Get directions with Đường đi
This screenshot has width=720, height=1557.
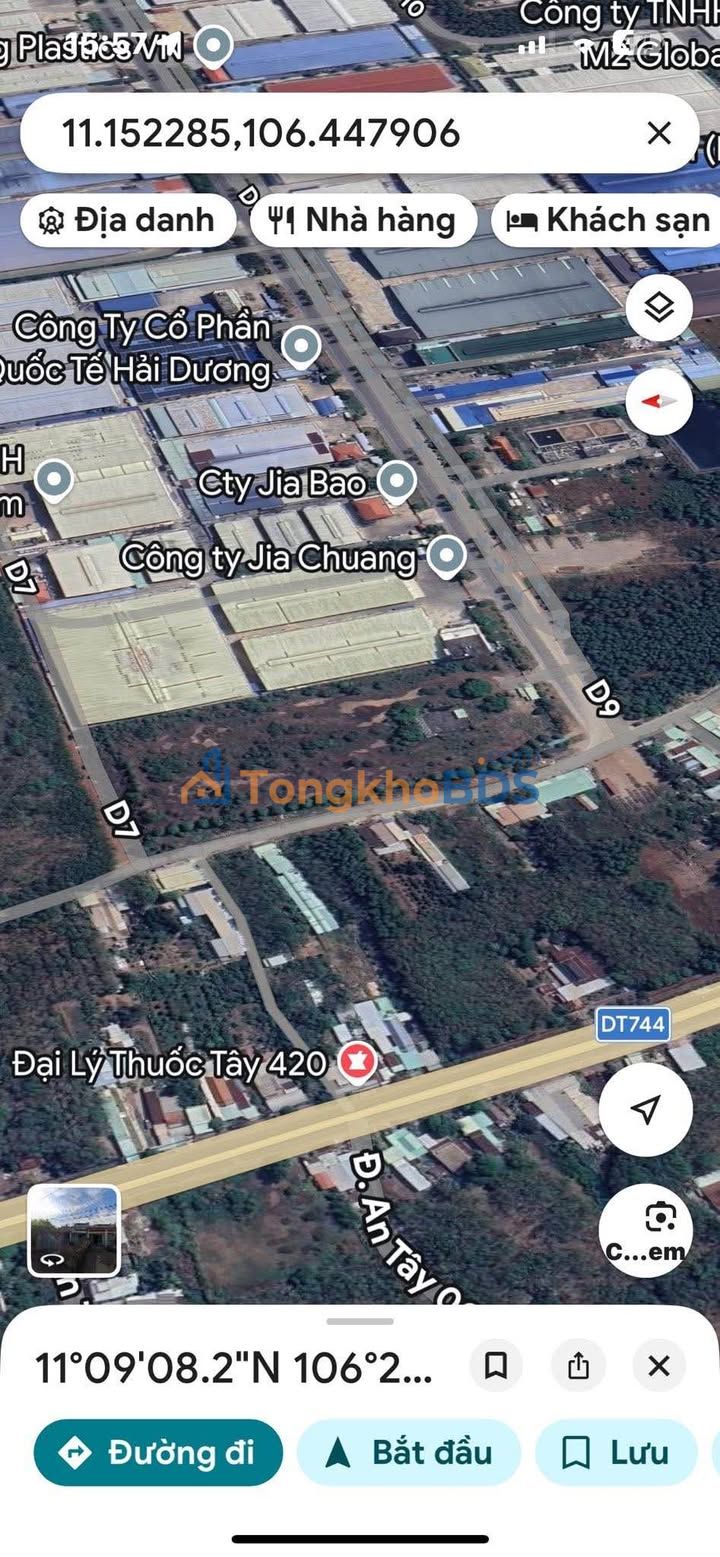pos(159,1452)
